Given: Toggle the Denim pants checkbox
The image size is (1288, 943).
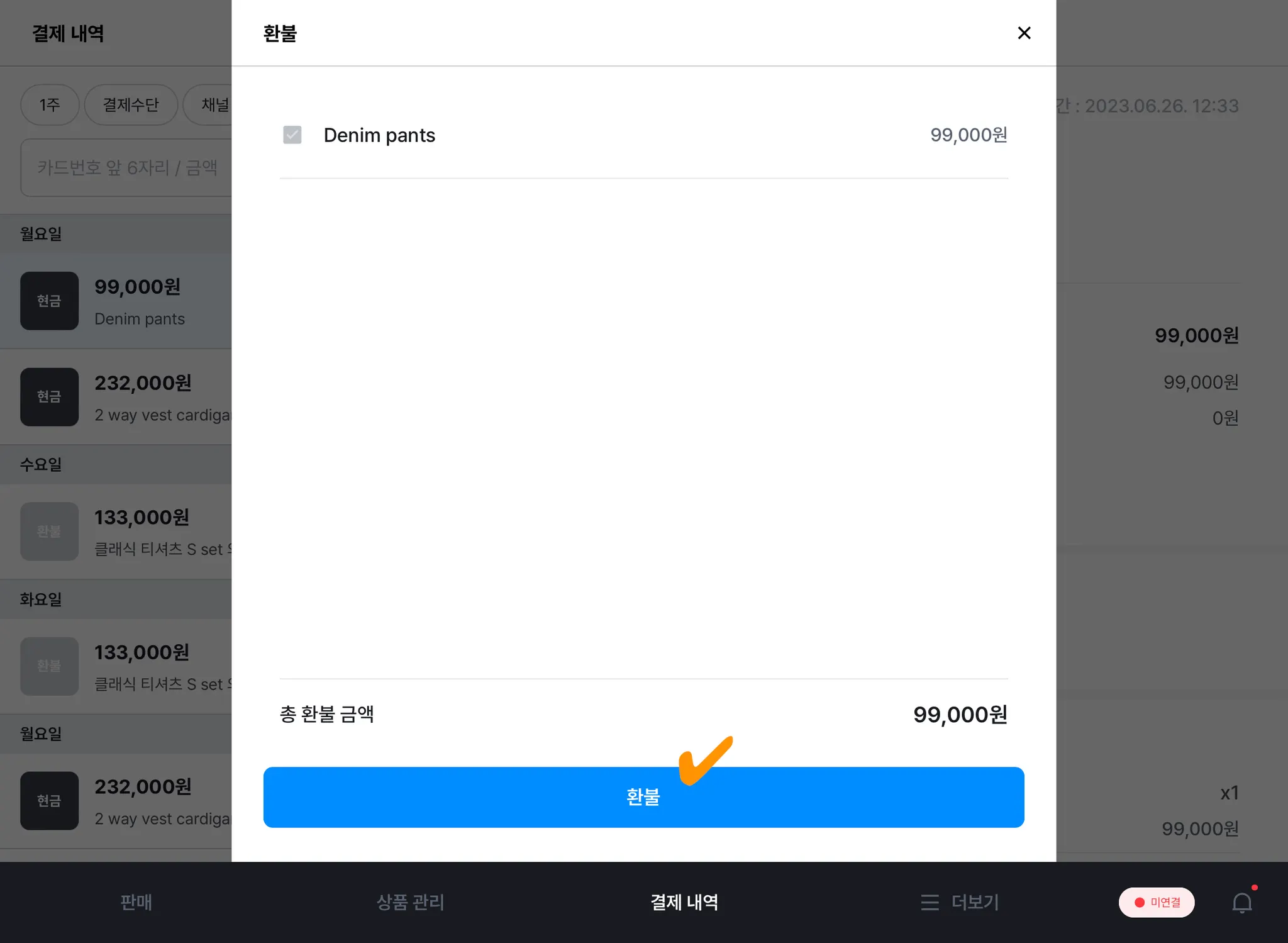Looking at the screenshot, I should pos(292,135).
